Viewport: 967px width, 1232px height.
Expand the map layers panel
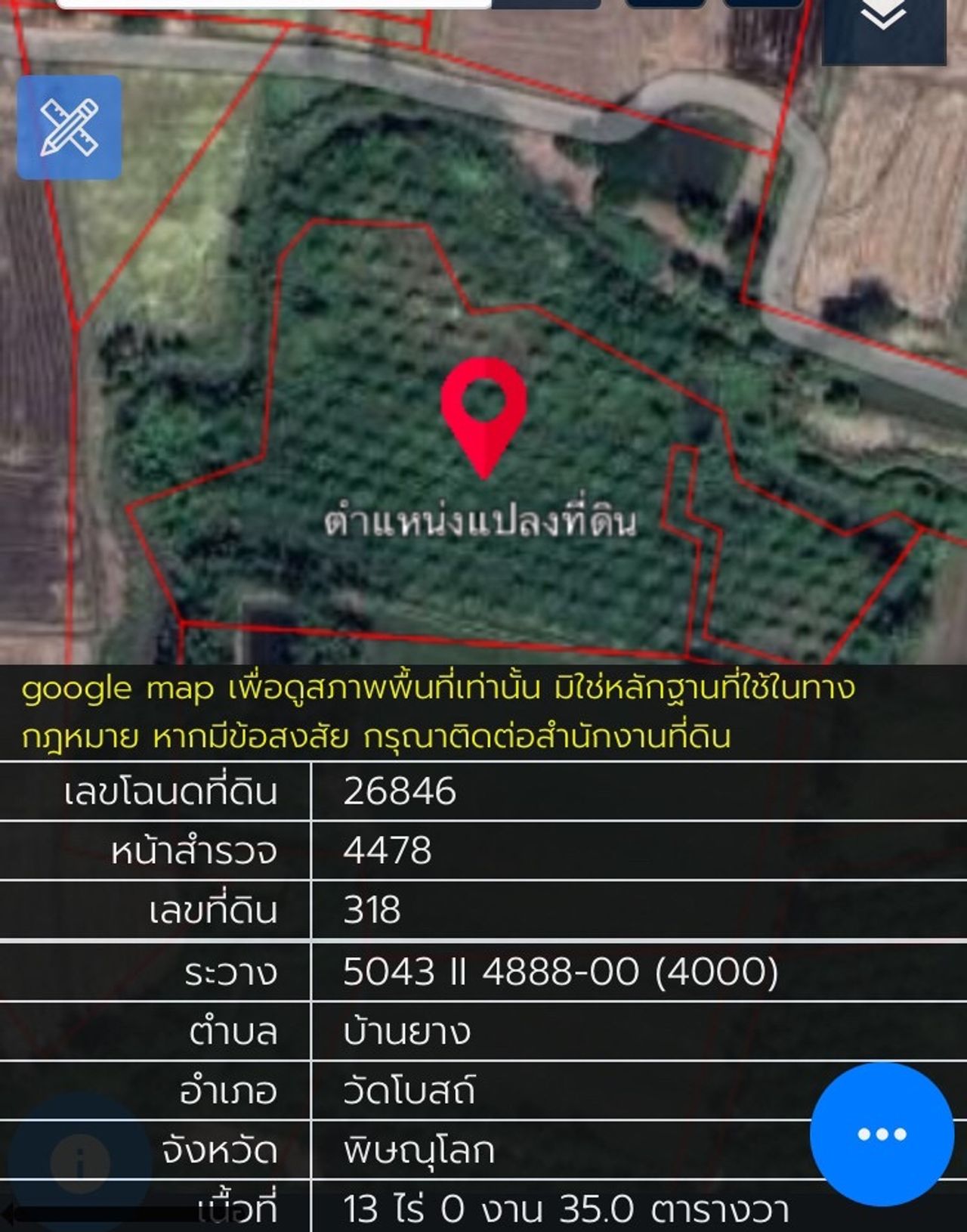[x=883, y=23]
